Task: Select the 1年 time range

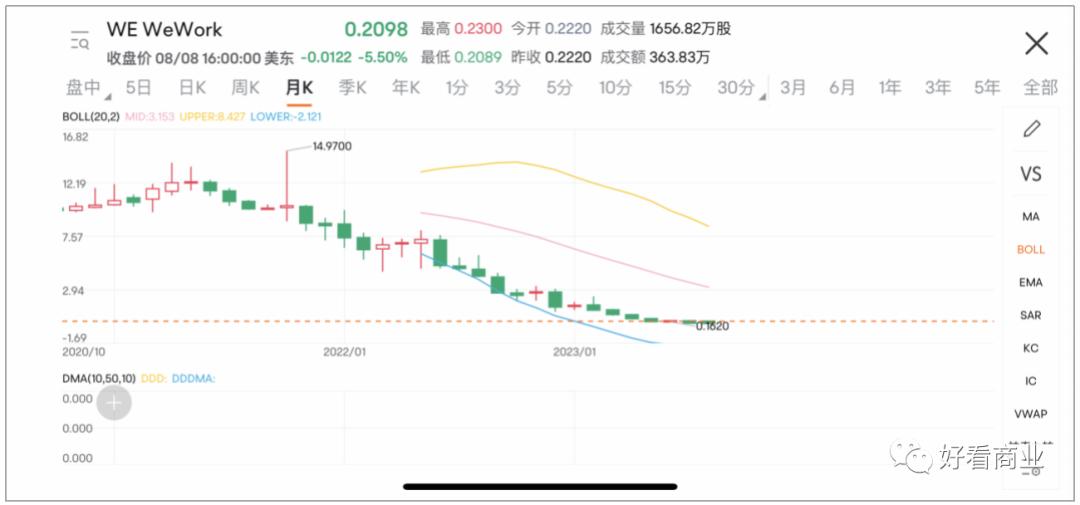Action: pos(889,88)
